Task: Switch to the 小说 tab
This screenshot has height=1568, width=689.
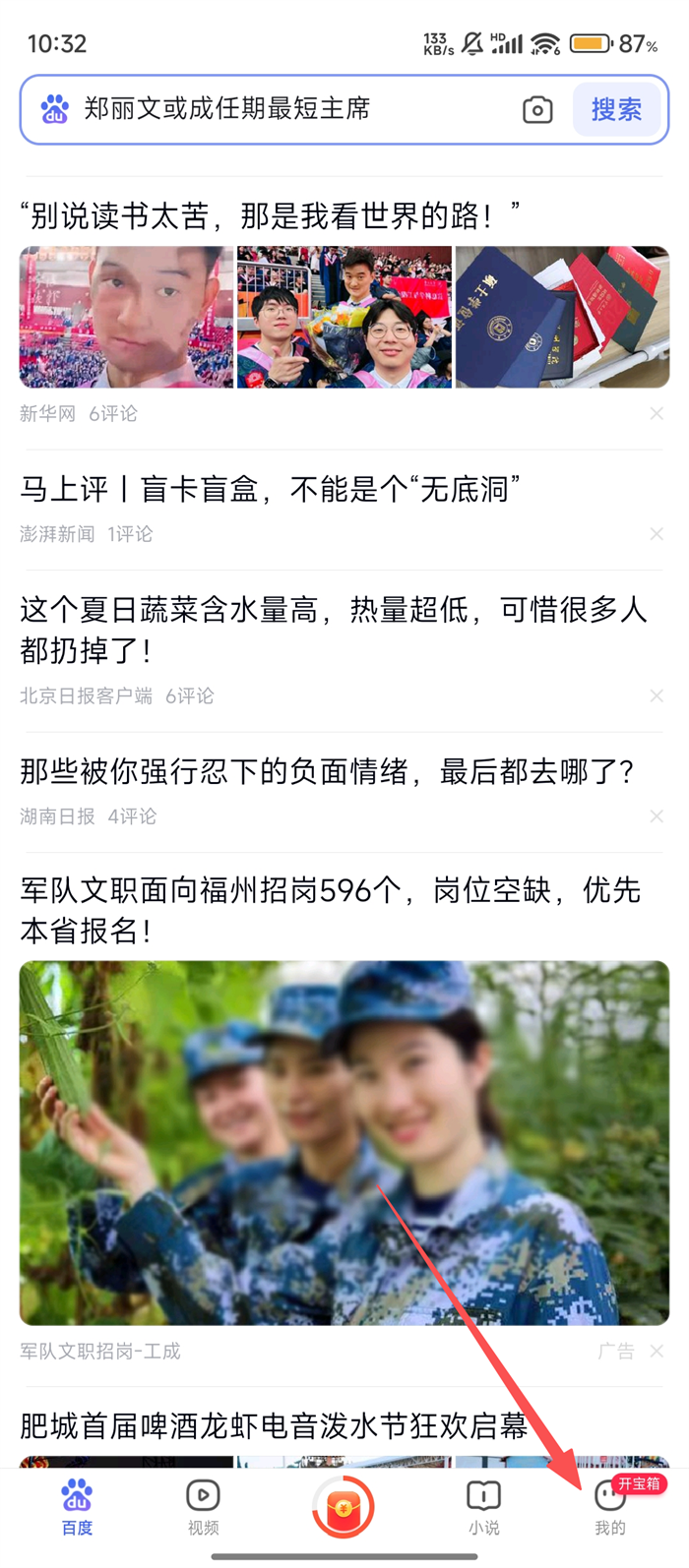Action: [483, 1507]
